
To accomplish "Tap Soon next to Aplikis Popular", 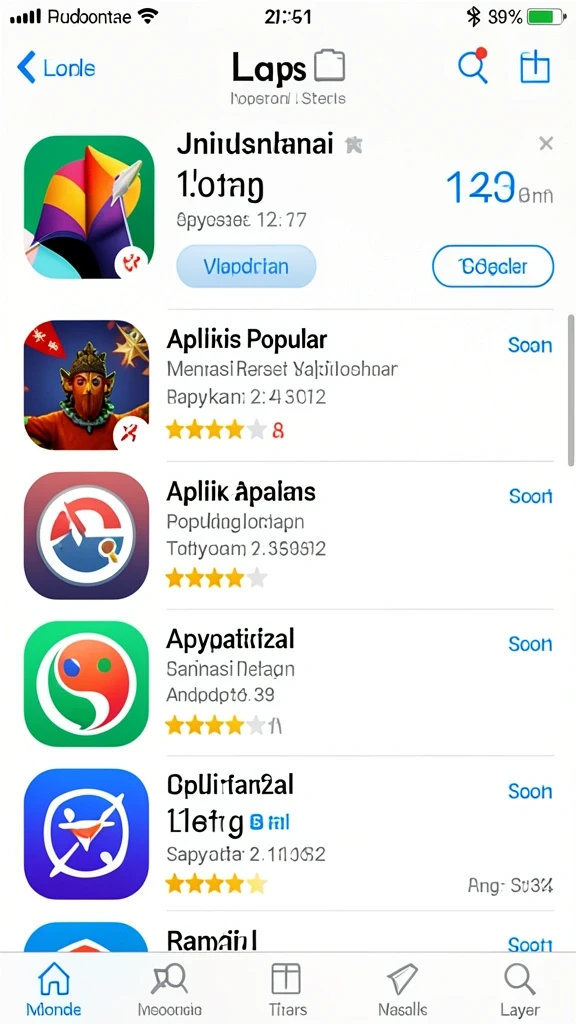I will point(530,345).
